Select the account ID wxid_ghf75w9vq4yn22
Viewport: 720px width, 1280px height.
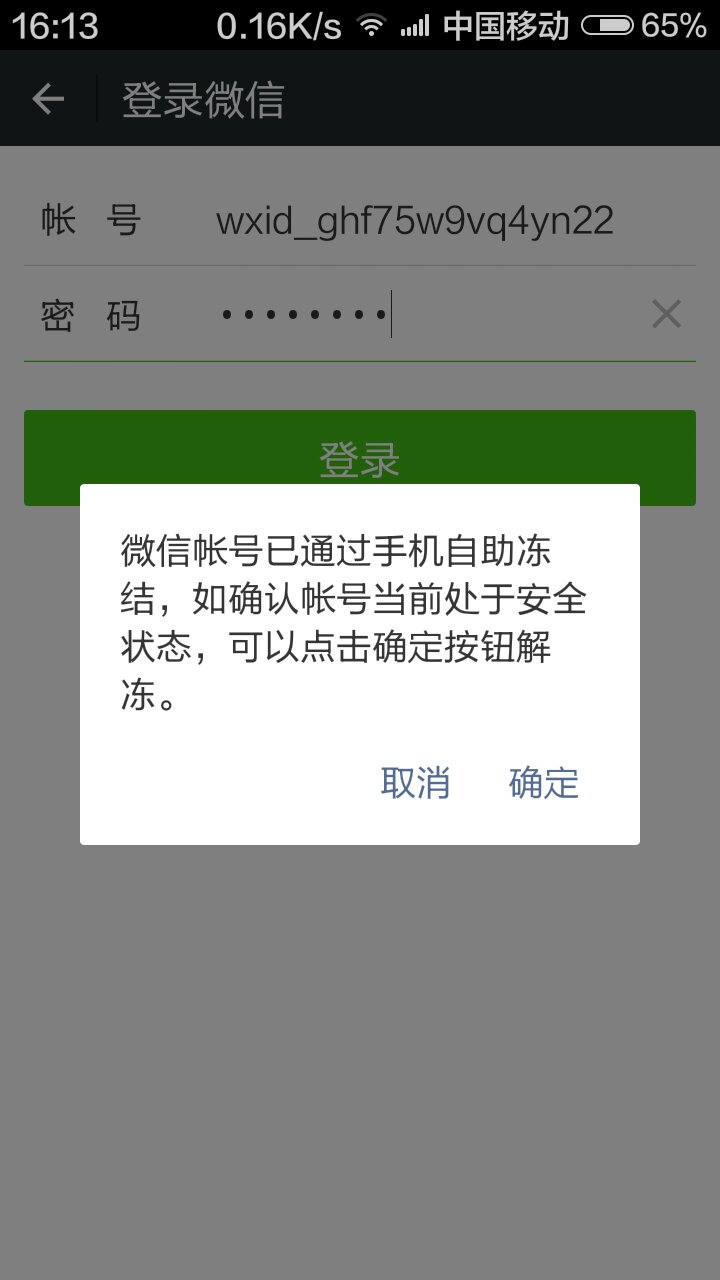click(416, 218)
